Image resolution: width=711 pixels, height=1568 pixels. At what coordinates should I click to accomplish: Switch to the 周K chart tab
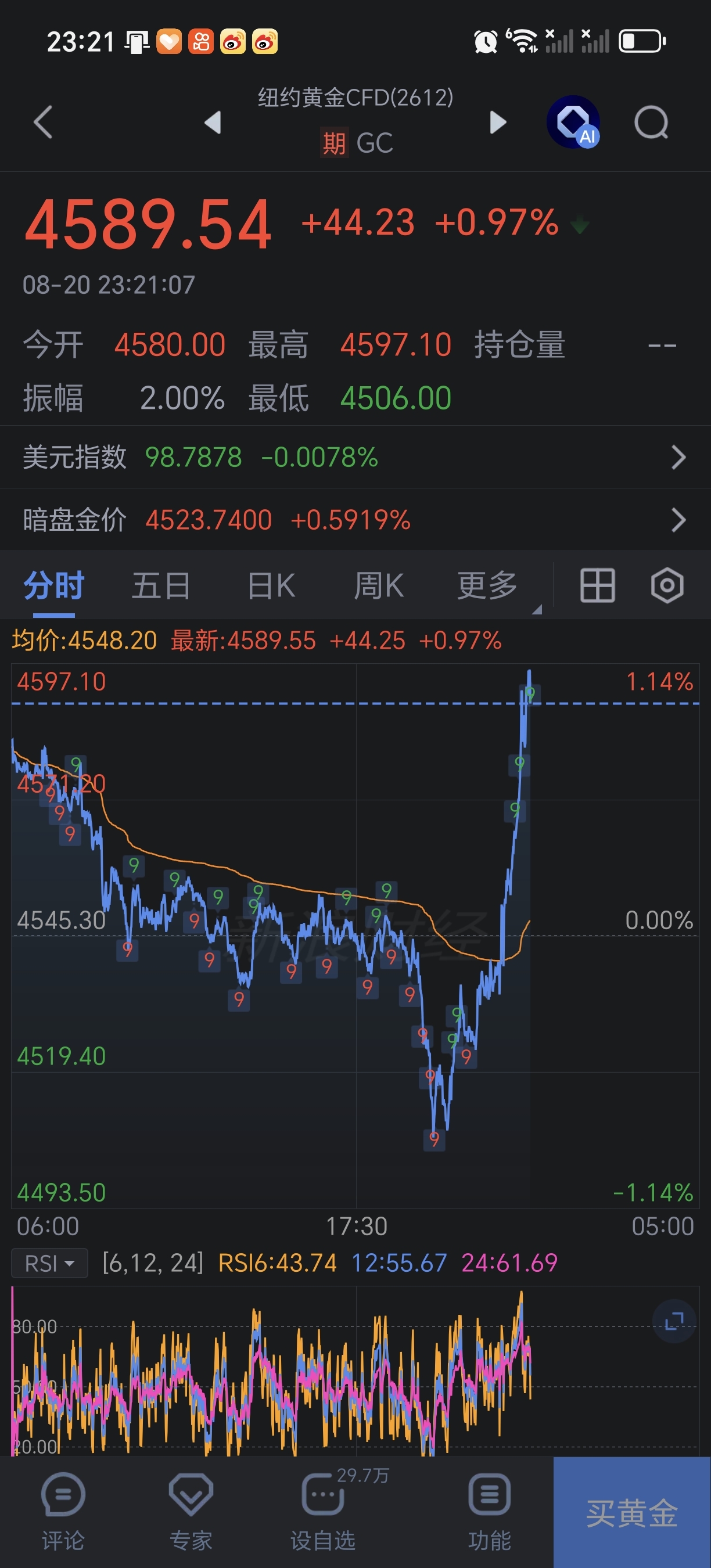point(379,586)
